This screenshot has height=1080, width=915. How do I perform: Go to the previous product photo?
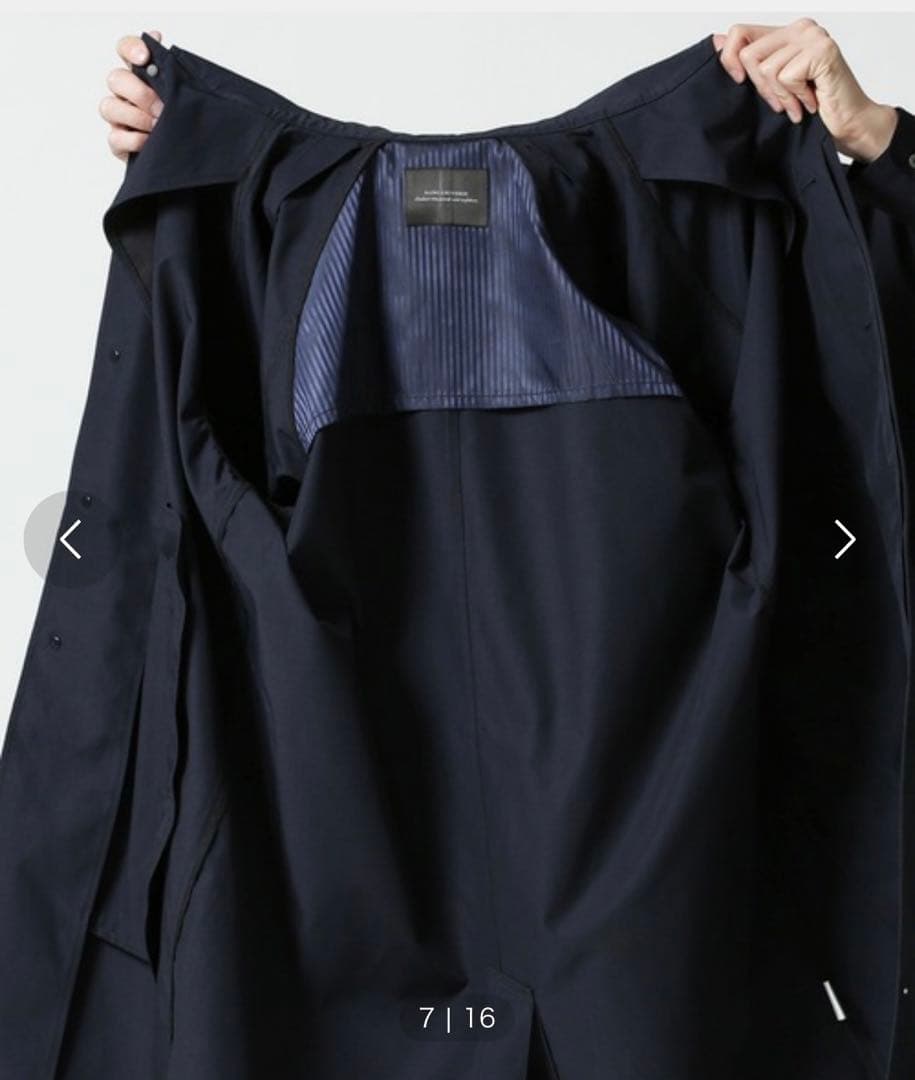69,540
